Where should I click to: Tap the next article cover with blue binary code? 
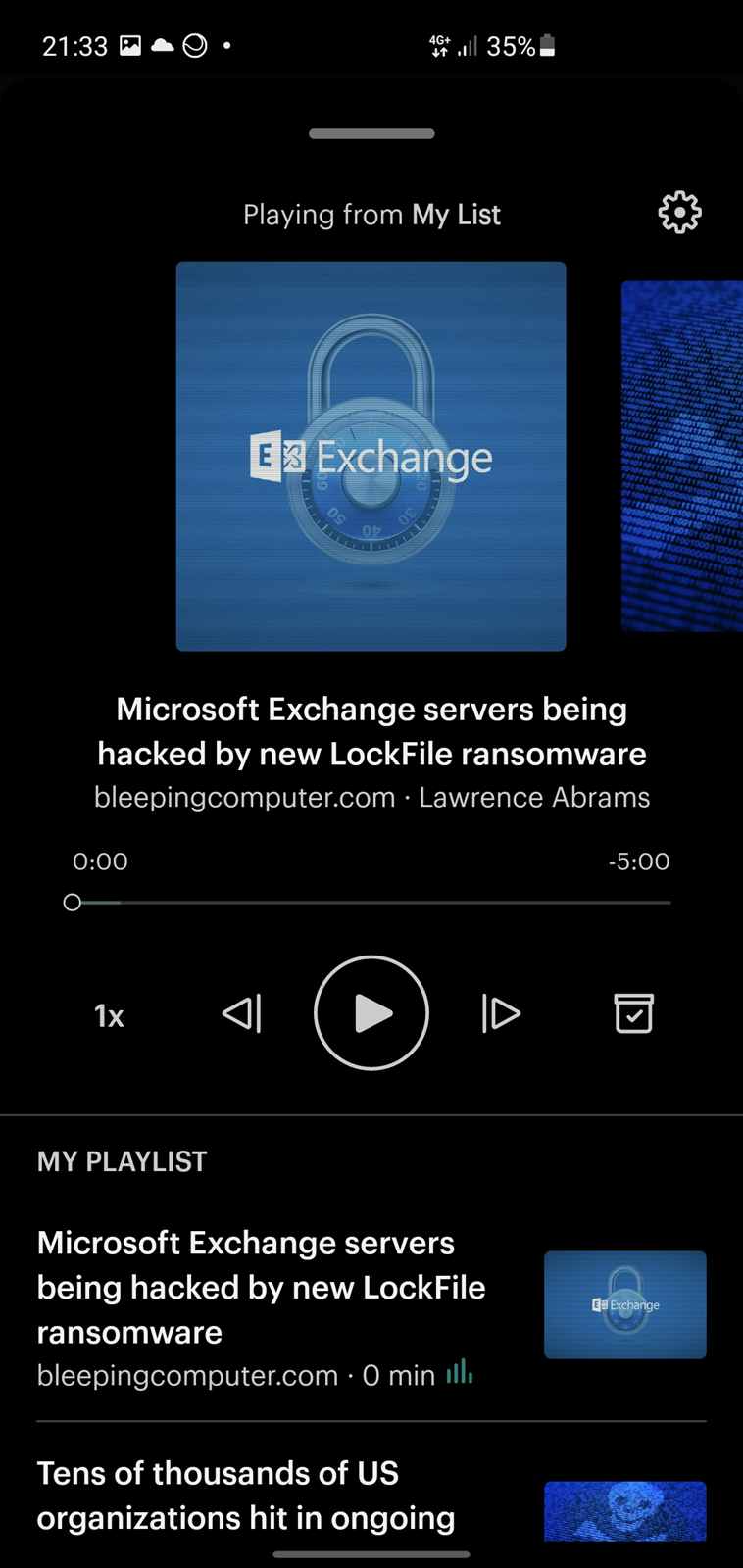click(682, 457)
